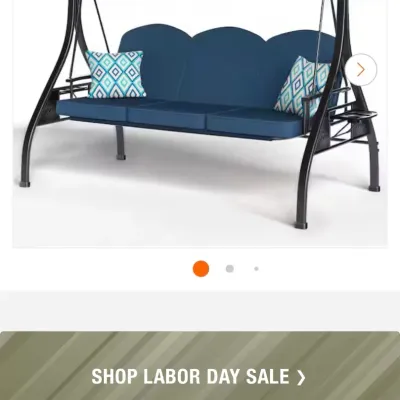Jump to the third carousel dot

pyautogui.click(x=256, y=269)
